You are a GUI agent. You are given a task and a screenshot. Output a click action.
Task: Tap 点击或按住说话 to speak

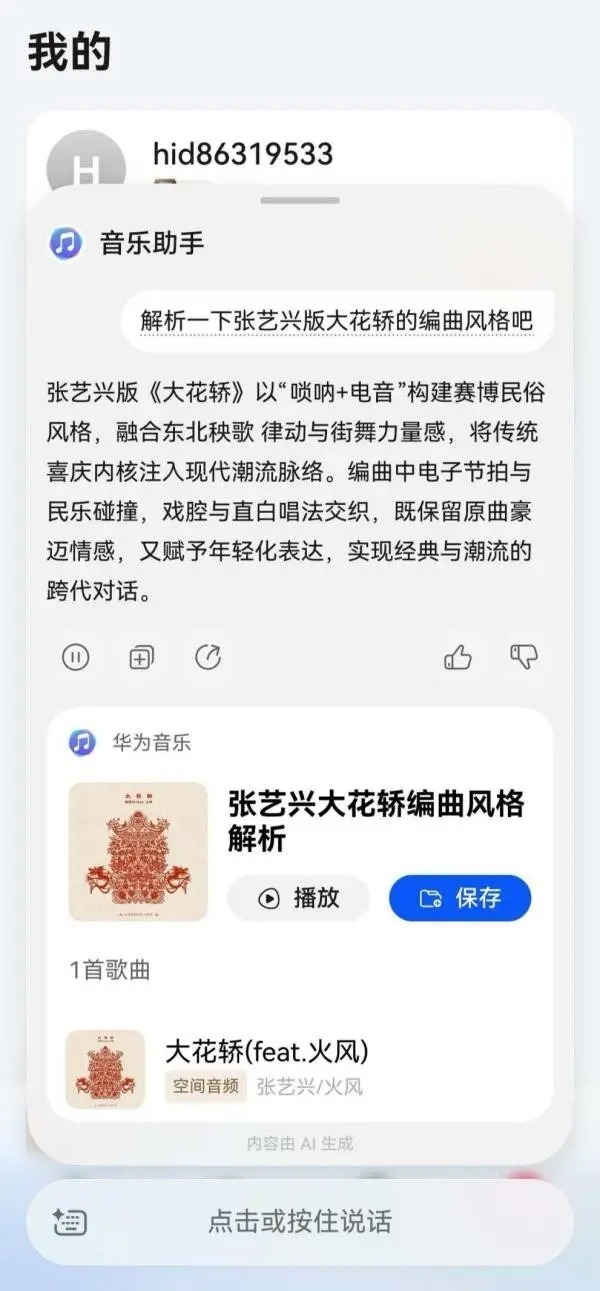[300, 1221]
